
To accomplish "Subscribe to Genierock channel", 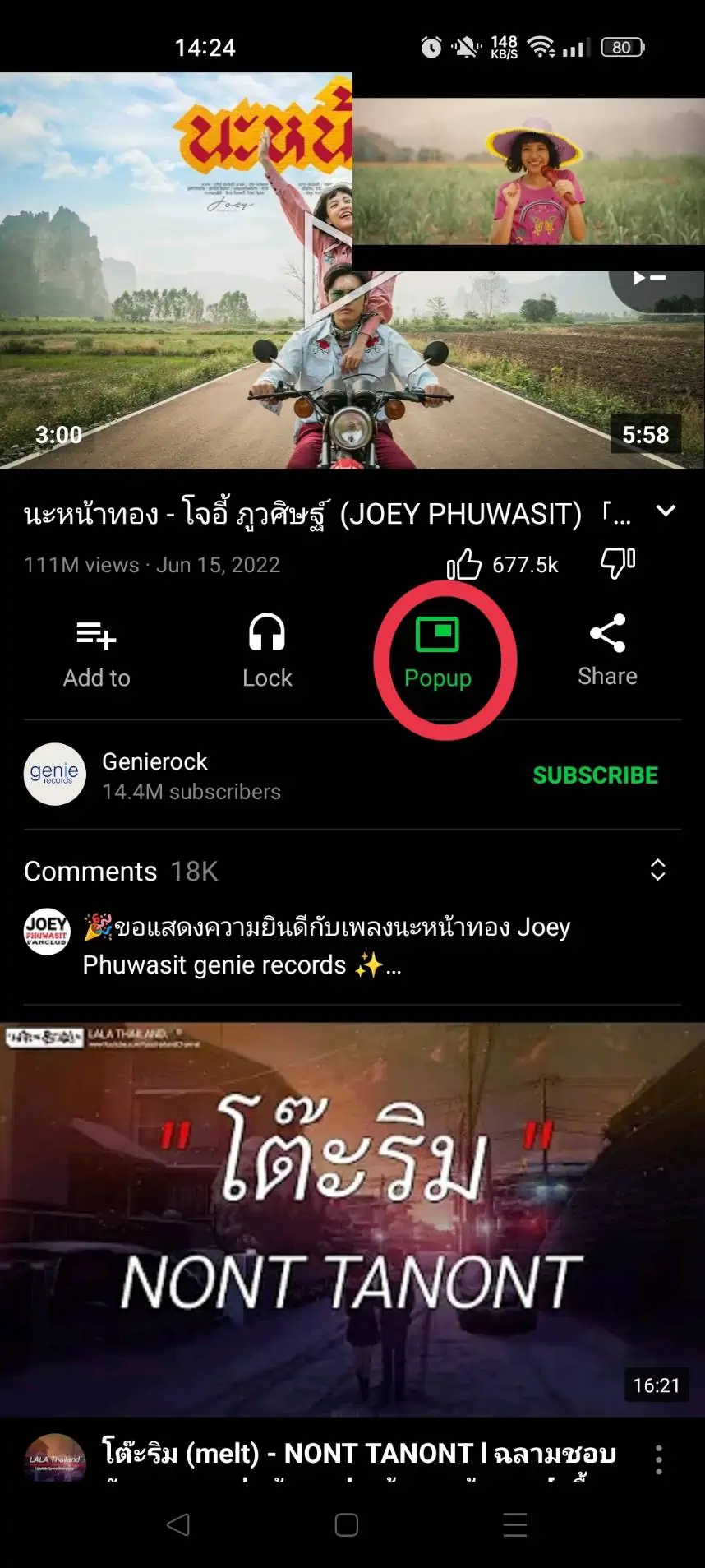I will point(595,775).
